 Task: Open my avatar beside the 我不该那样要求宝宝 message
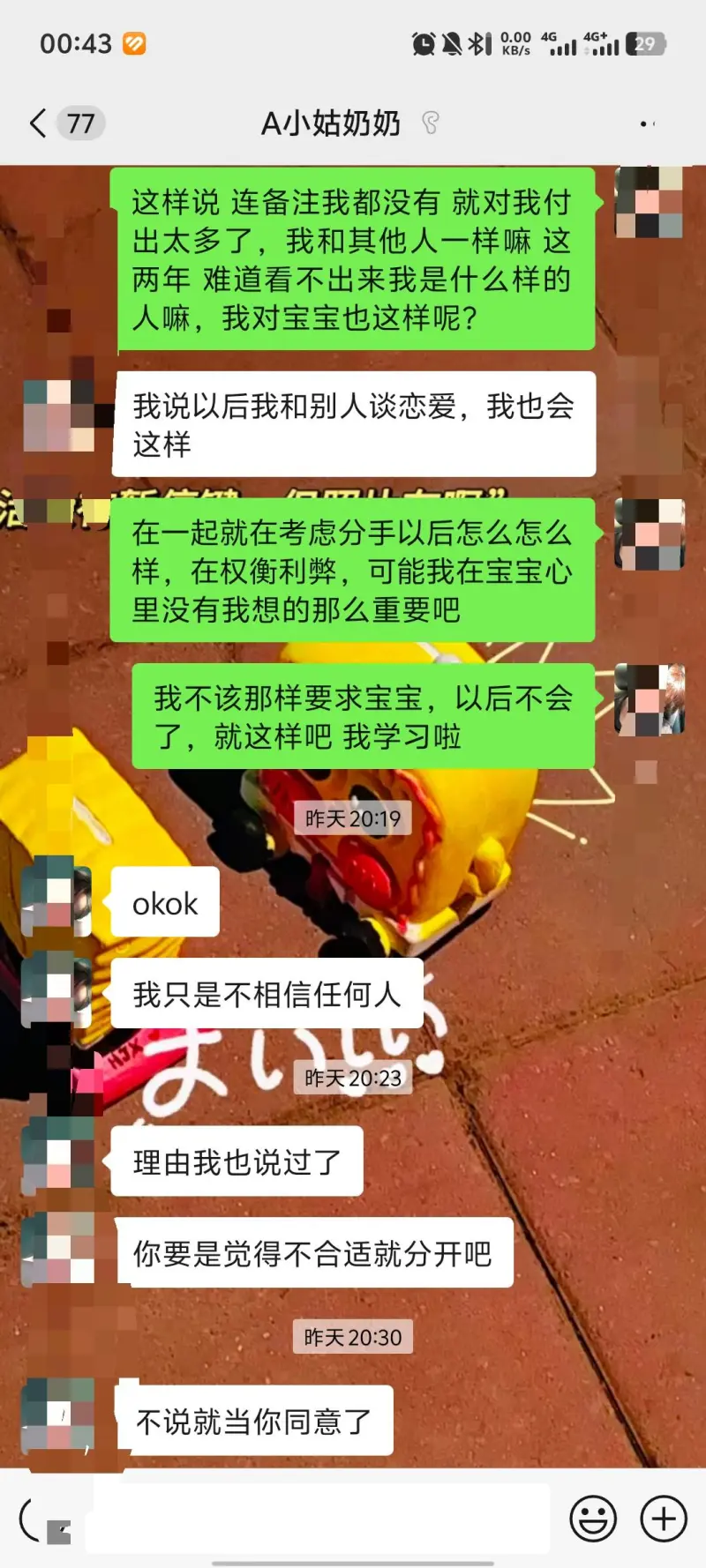650,700
